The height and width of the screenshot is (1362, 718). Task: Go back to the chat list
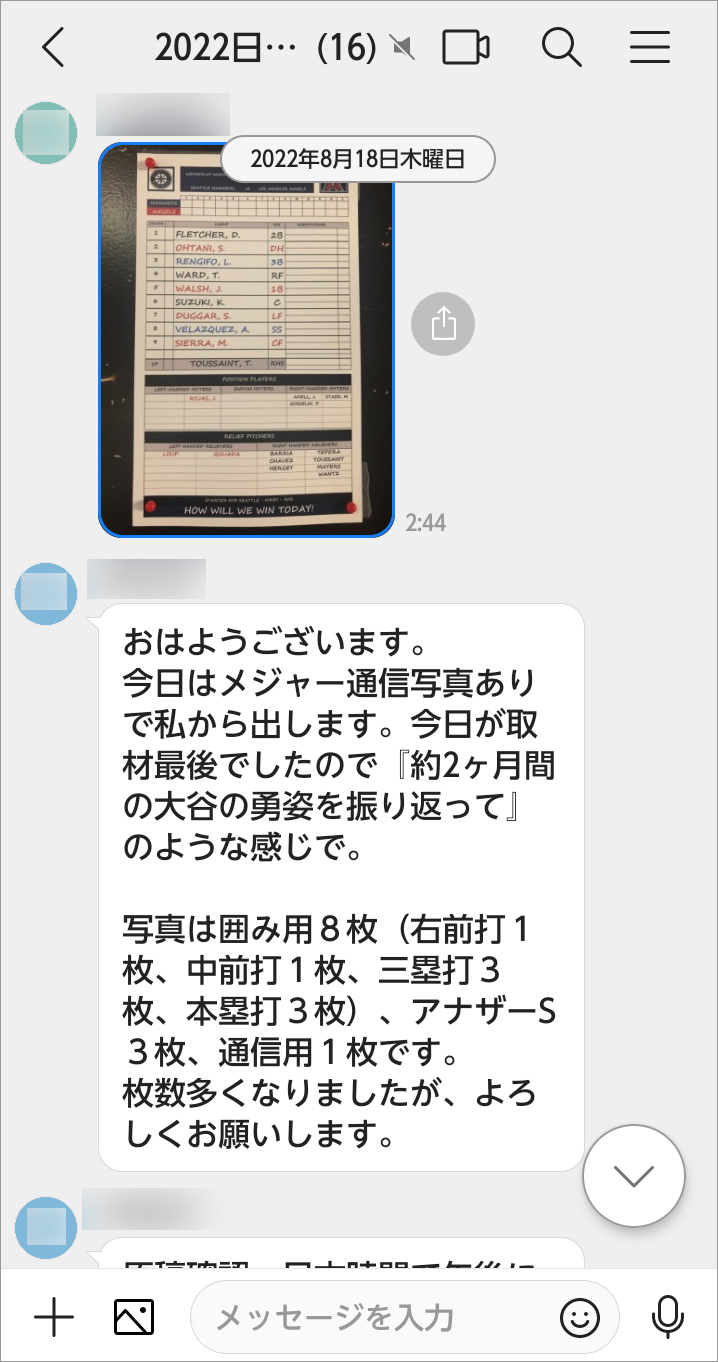click(x=52, y=47)
